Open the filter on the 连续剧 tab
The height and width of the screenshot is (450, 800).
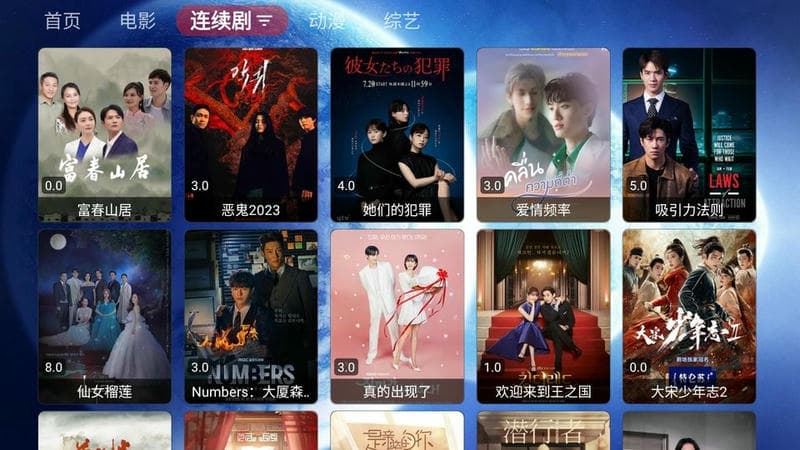point(264,20)
